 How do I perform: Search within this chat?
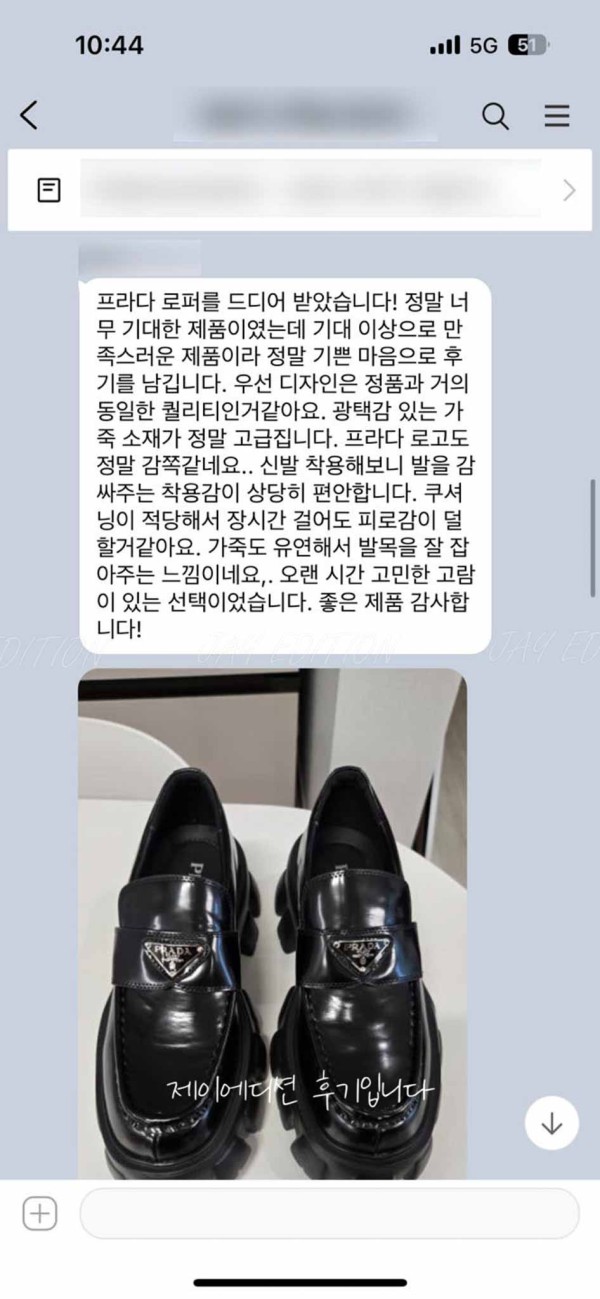coord(496,116)
